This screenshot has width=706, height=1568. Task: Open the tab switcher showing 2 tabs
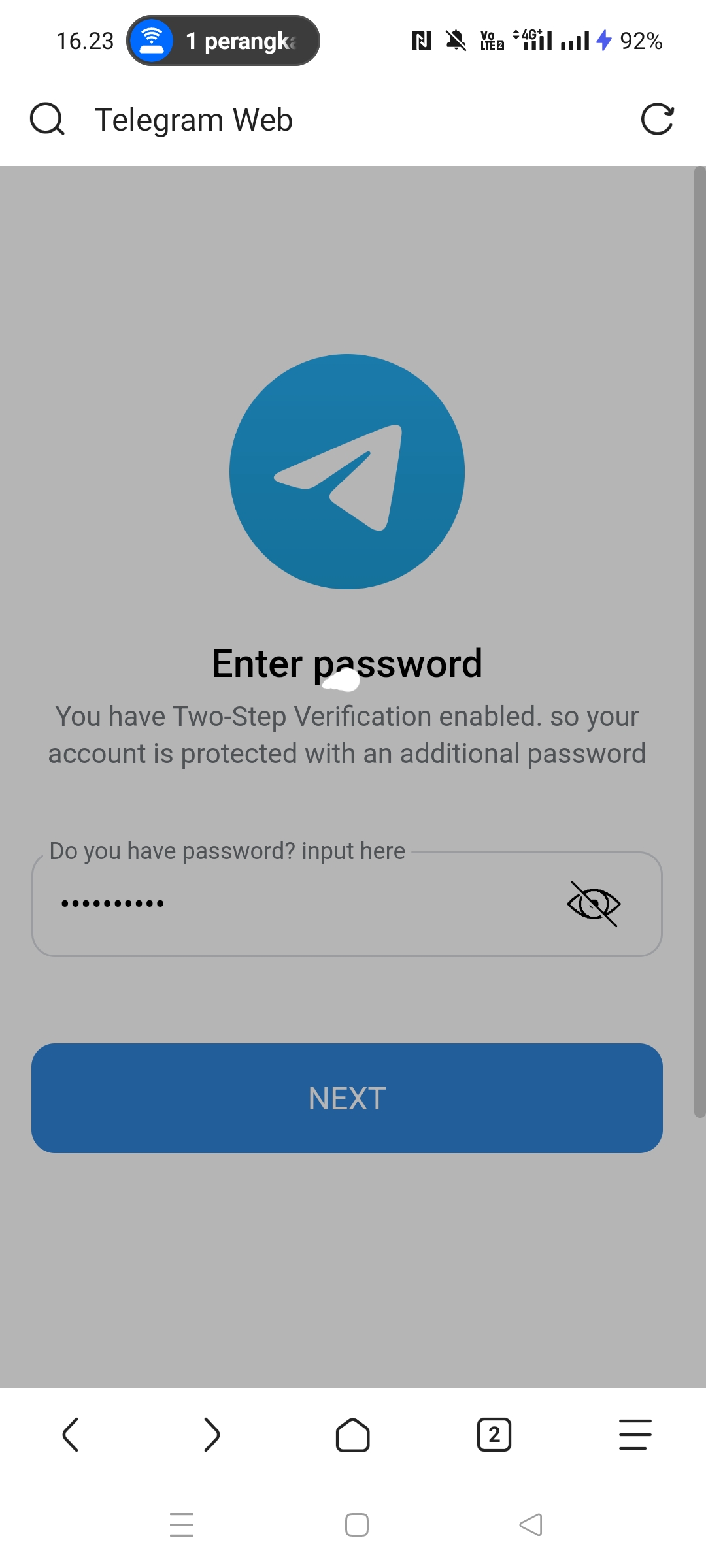pyautogui.click(x=494, y=1435)
